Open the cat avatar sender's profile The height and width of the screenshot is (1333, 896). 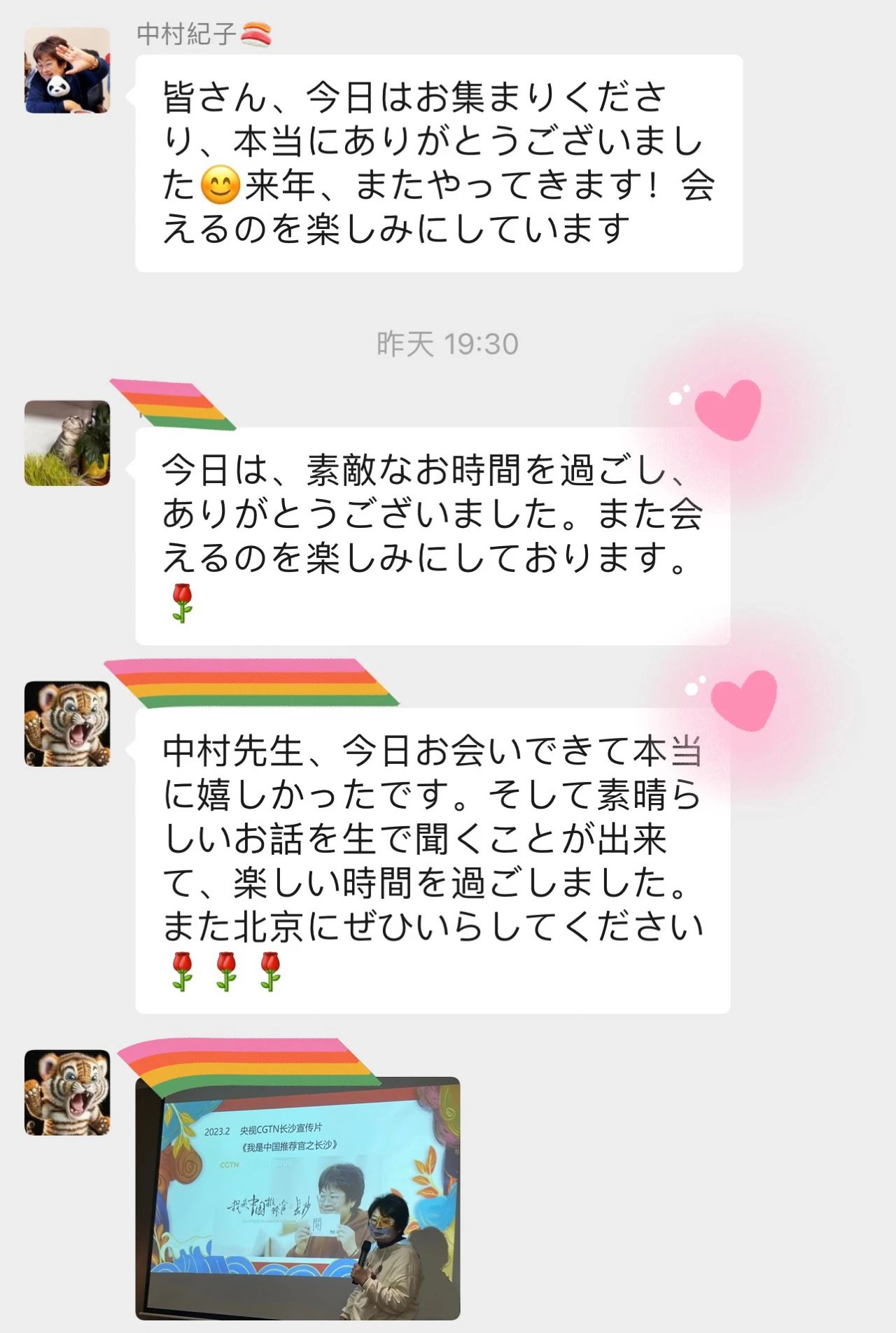(x=67, y=443)
